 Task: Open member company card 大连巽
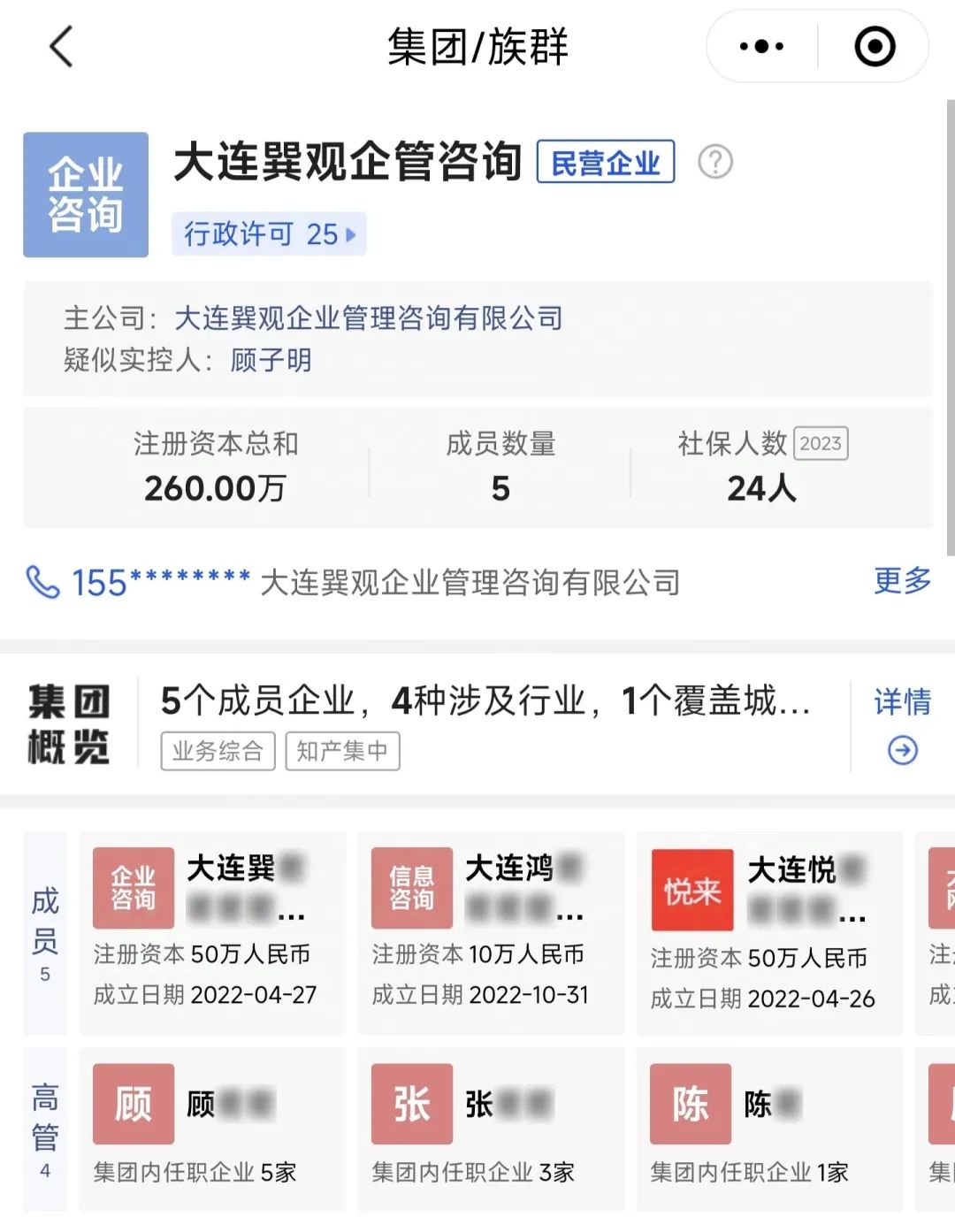coord(211,932)
